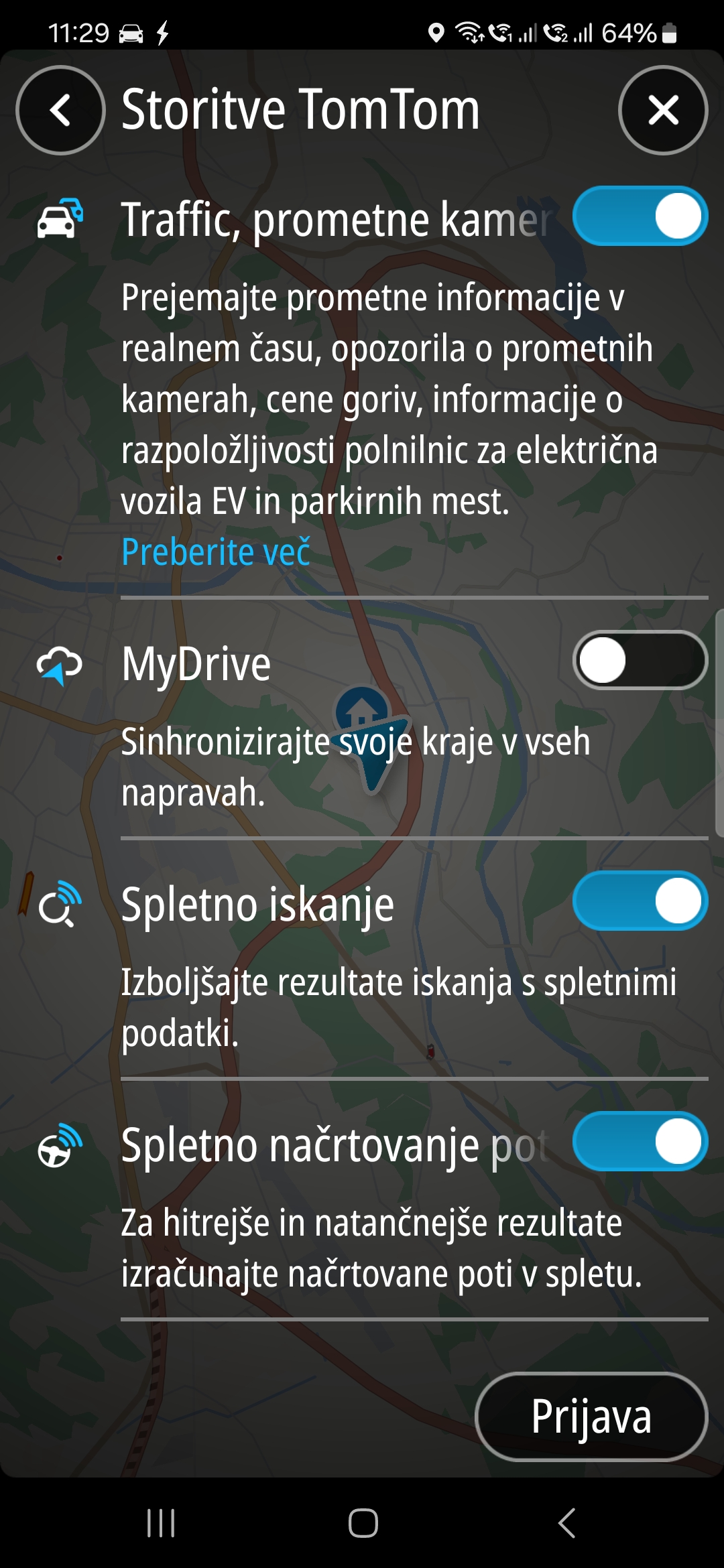Disable Spletno iskanje
Screen dimensions: 724x1568
click(640, 901)
